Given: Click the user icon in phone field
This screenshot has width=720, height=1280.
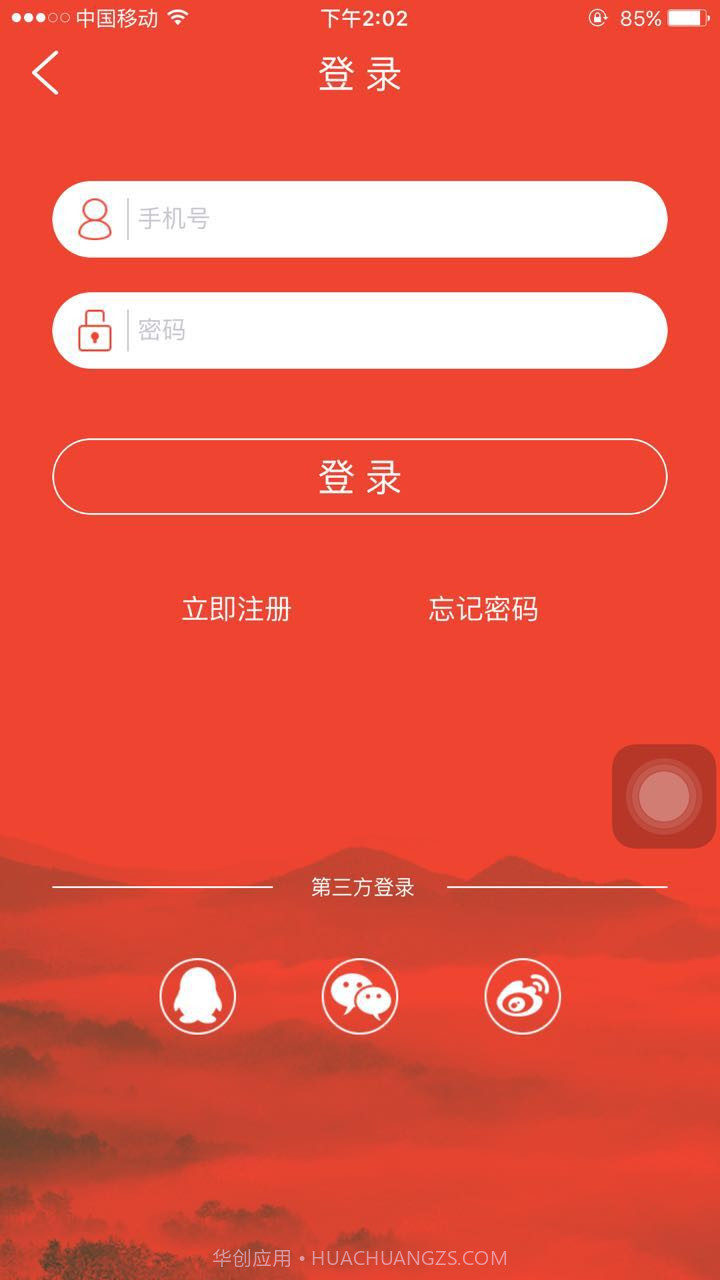Looking at the screenshot, I should [94, 218].
